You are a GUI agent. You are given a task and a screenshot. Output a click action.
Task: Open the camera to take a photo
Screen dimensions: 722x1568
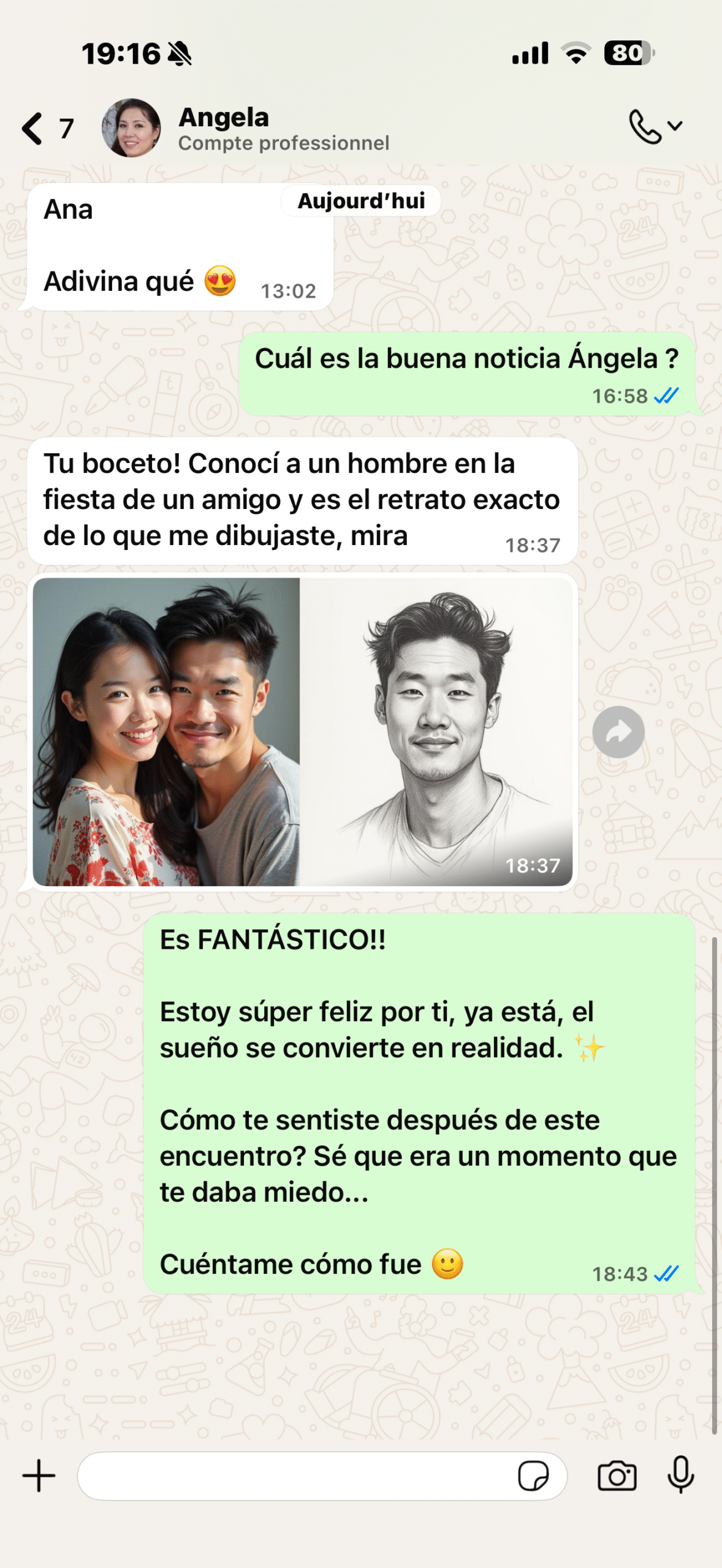tap(617, 1476)
